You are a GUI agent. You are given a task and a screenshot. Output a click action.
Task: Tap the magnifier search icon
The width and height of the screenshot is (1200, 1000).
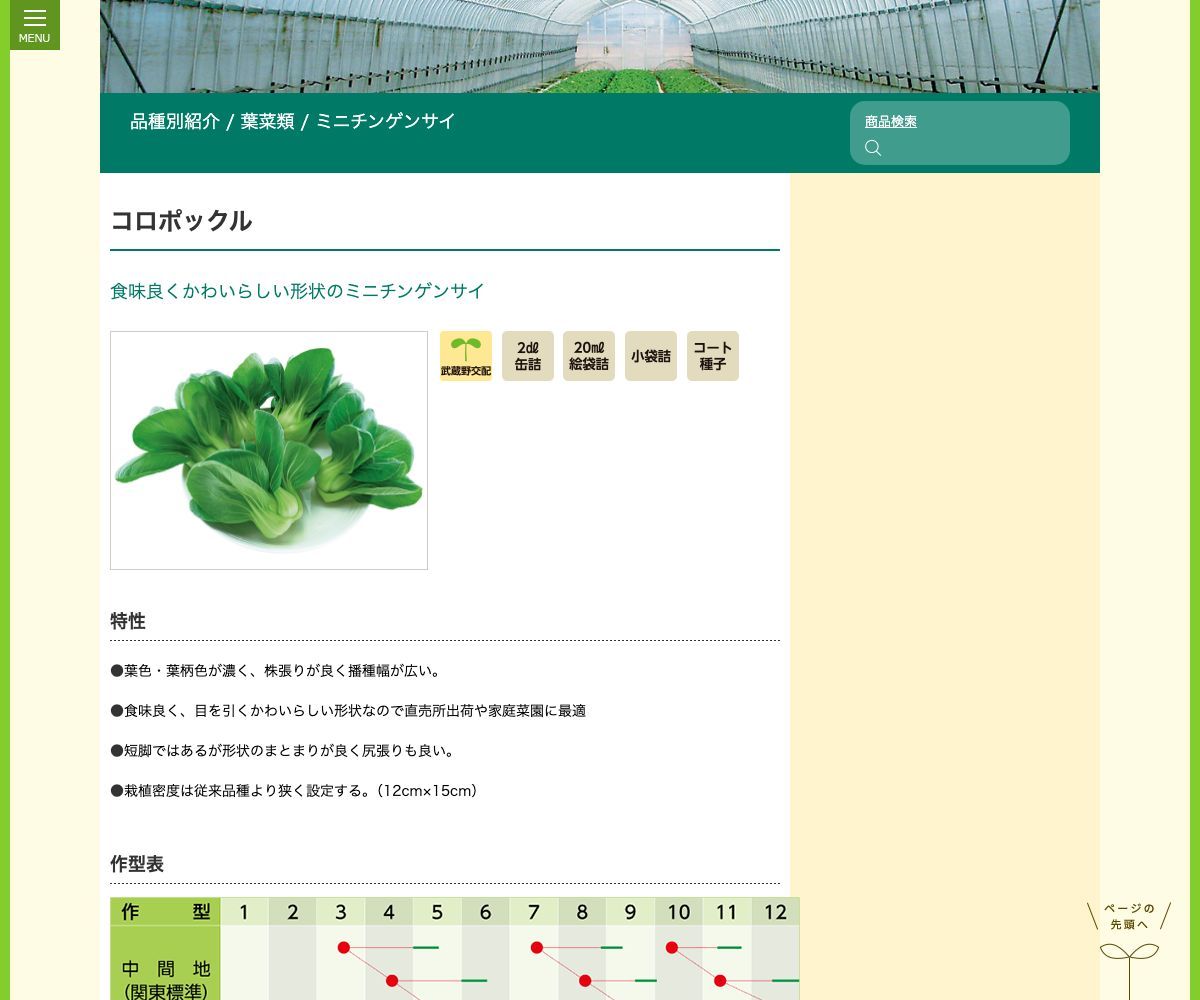[873, 148]
